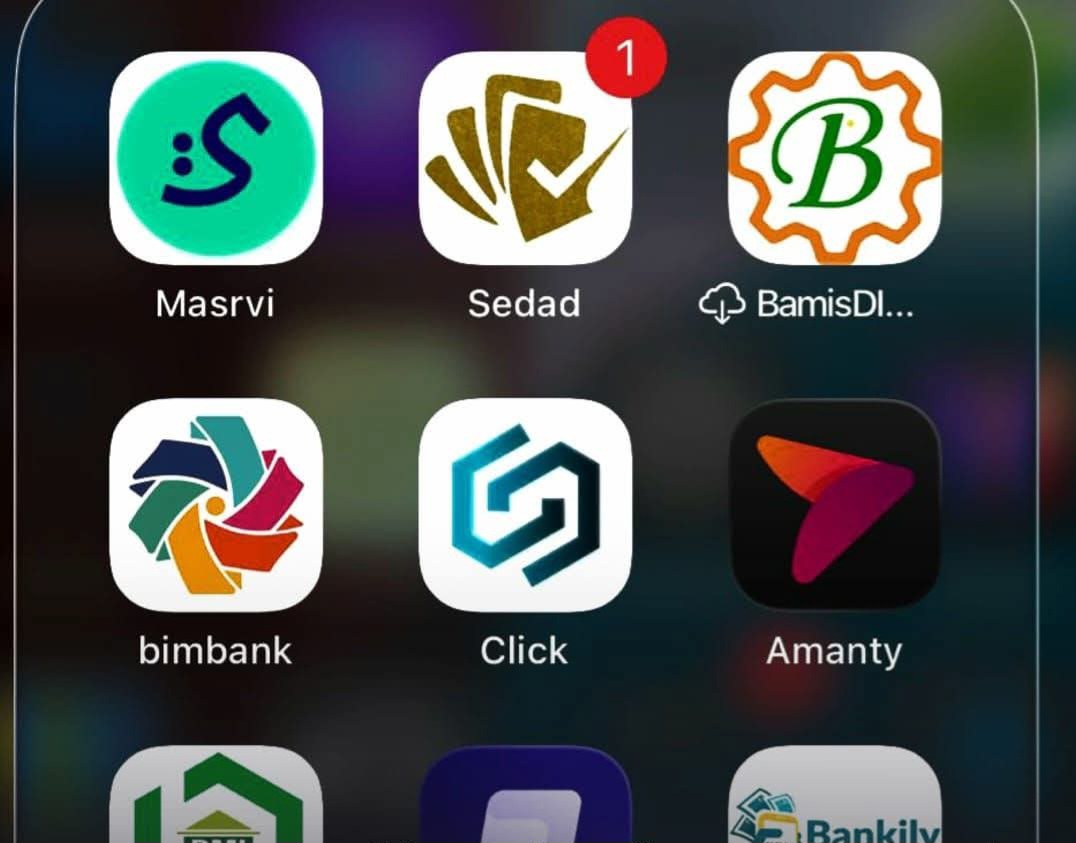Image resolution: width=1076 pixels, height=843 pixels.
Task: Tap the BamisDigital app to download it
Action: [x=835, y=158]
